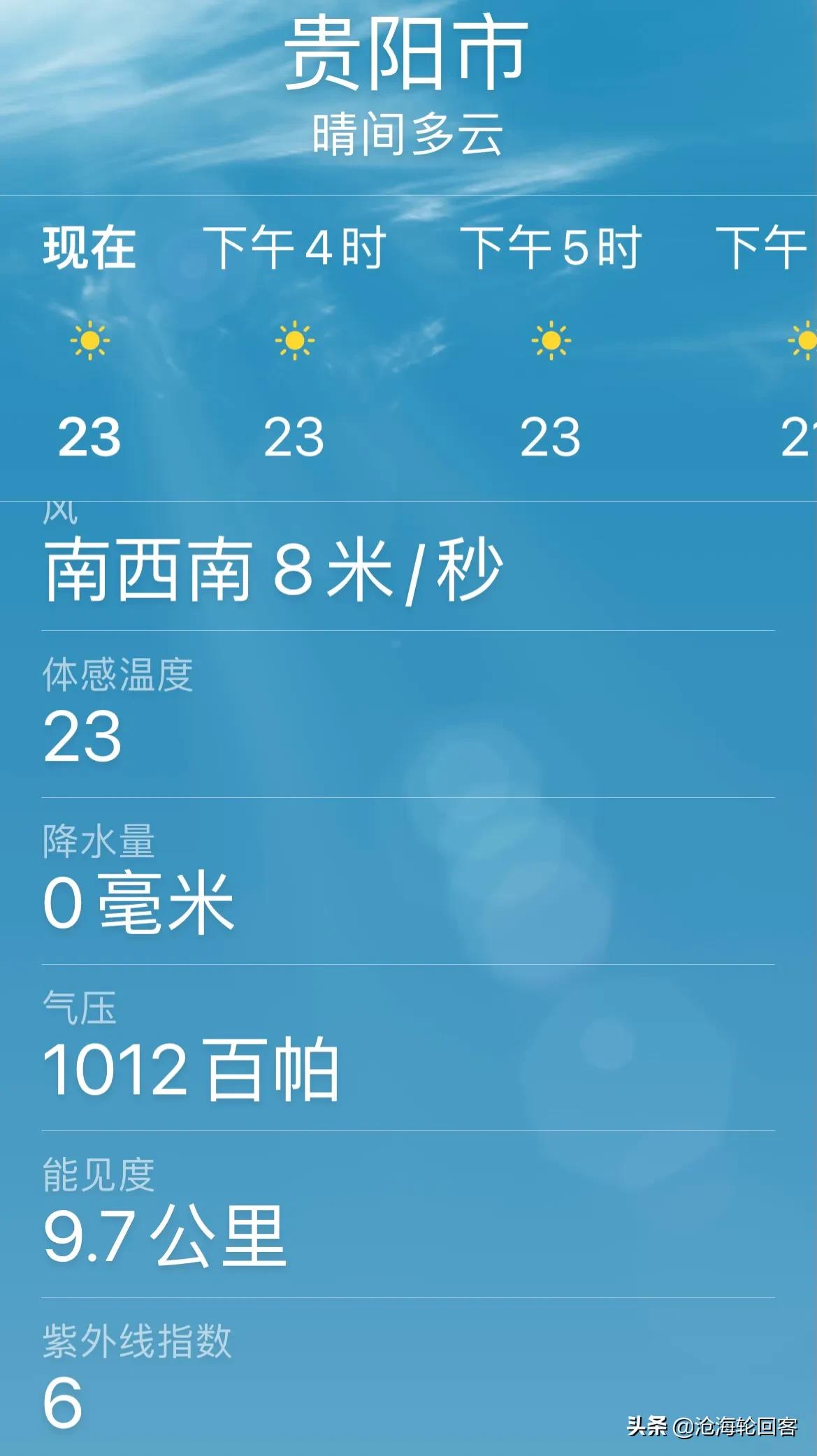
Task: Select the sun icon for 下午4时 forecast
Action: pos(294,342)
